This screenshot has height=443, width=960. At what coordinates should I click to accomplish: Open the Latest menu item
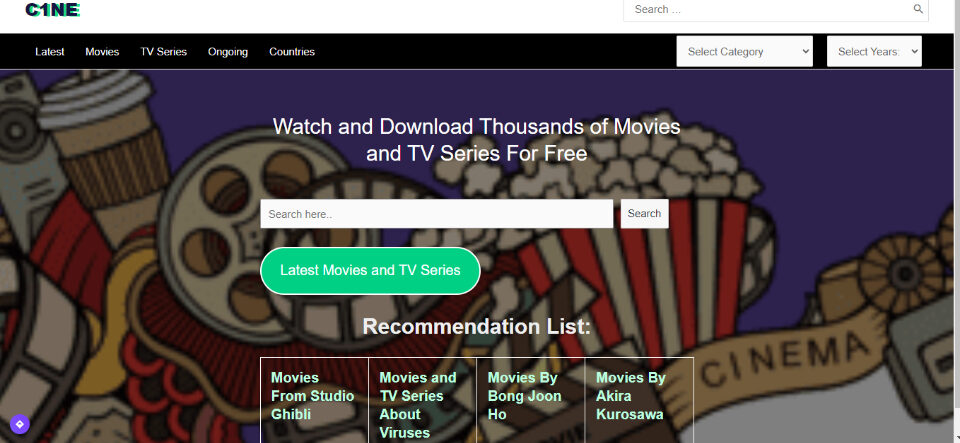tap(50, 52)
